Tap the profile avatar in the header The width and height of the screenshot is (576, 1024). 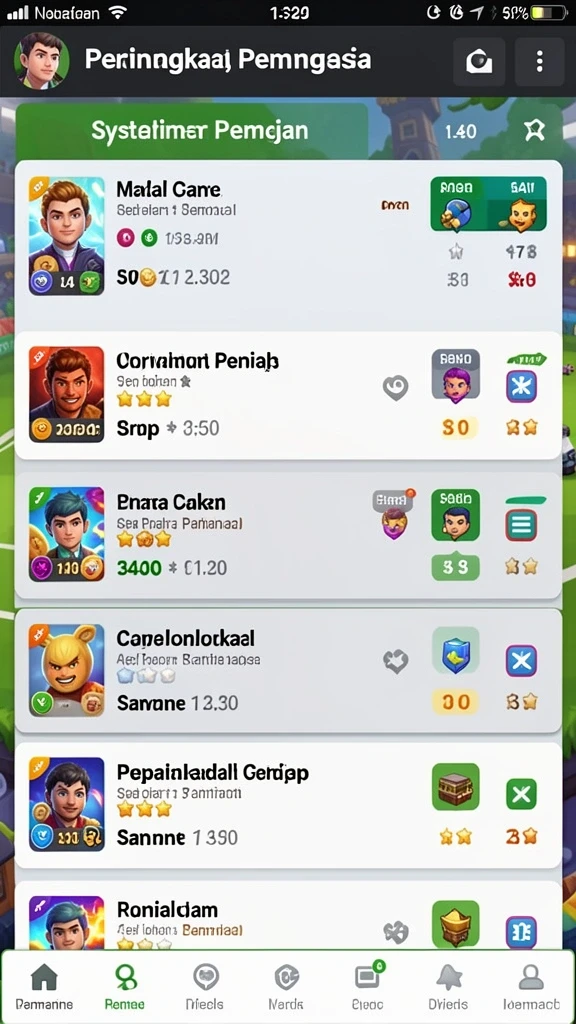pyautogui.click(x=42, y=61)
